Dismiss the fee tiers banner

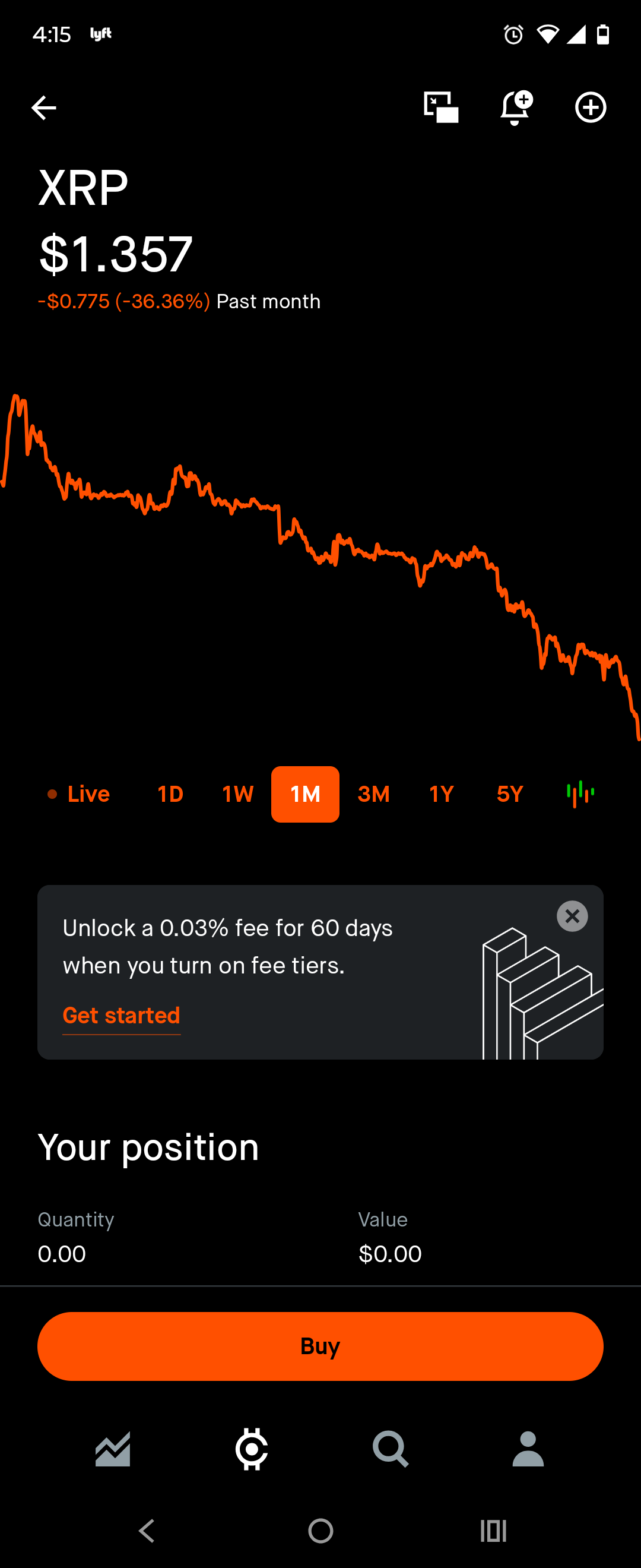(572, 915)
